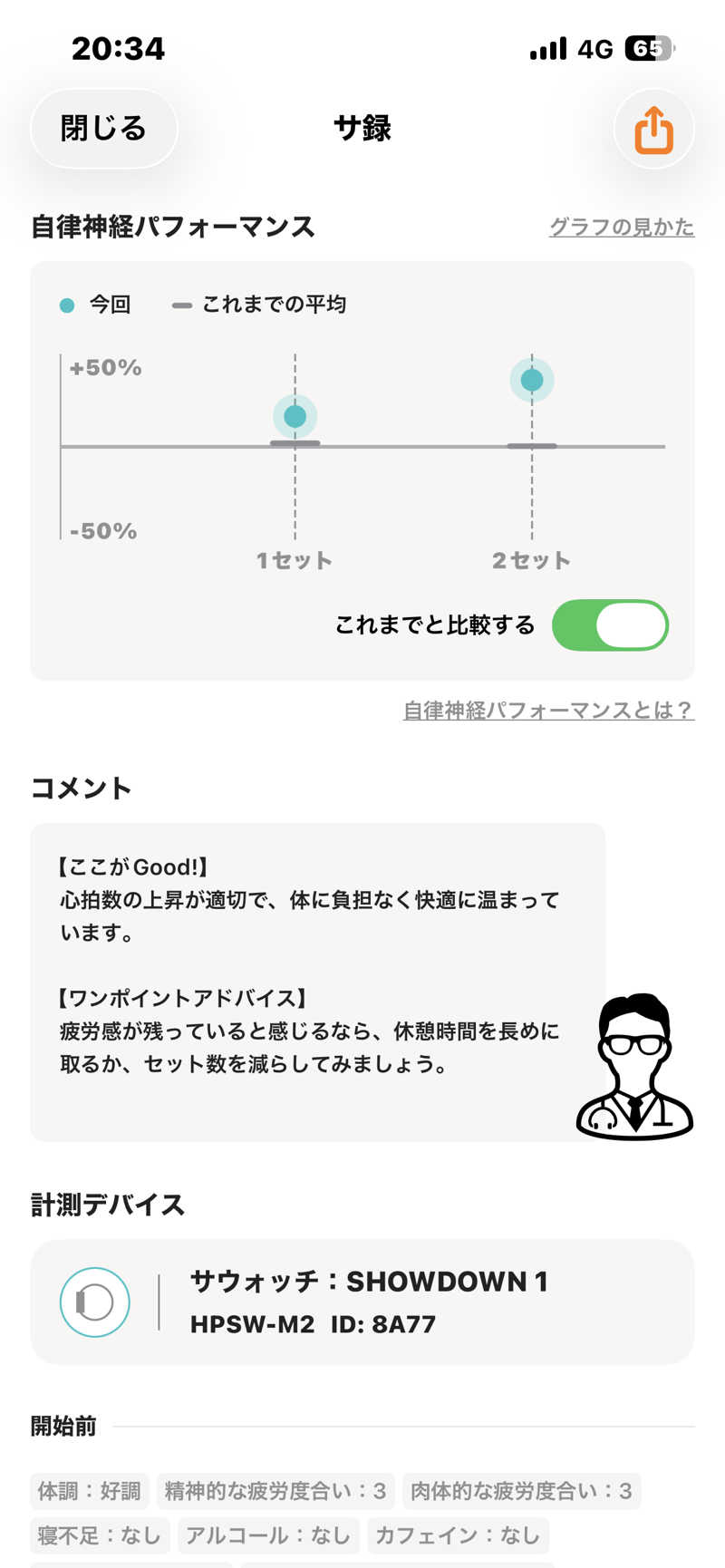Tap the 閉じる close button

(x=103, y=129)
